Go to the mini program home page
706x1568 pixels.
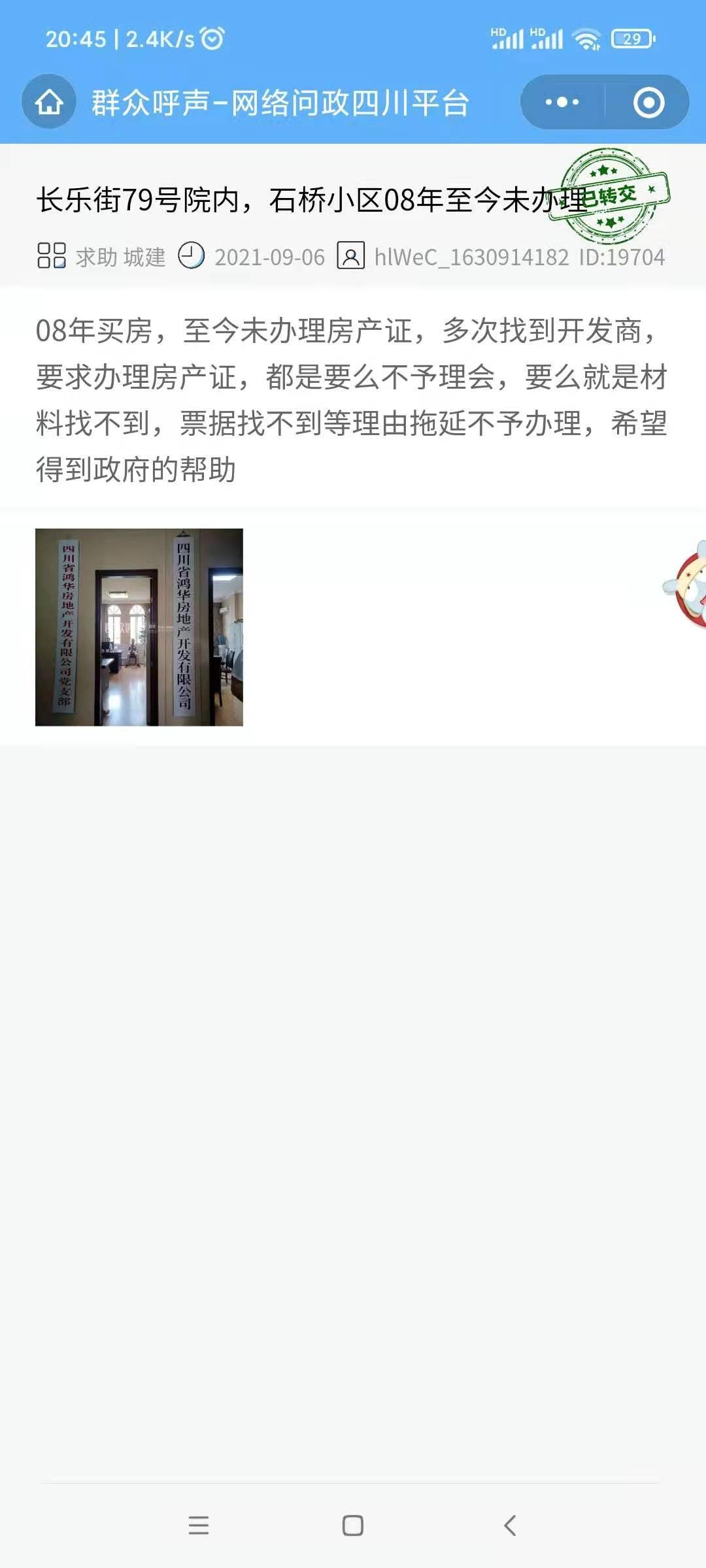pyautogui.click(x=49, y=103)
